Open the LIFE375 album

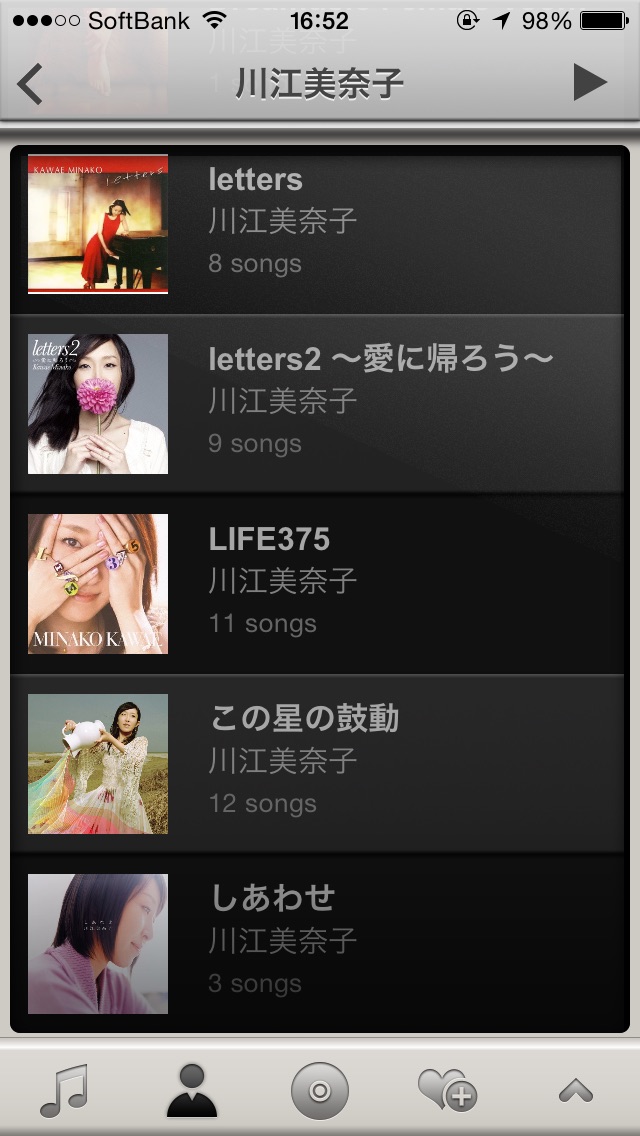(320, 583)
